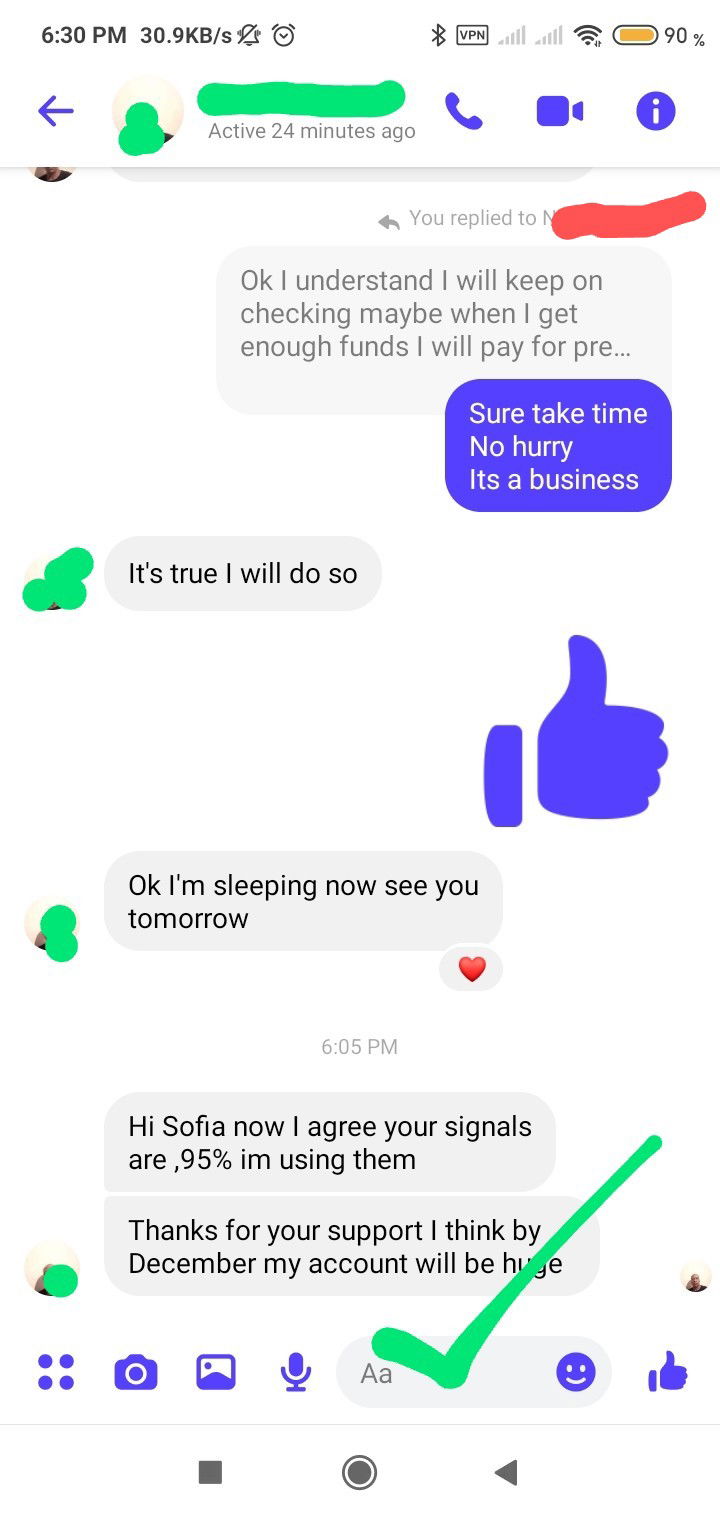Open conversation info details
The image size is (720, 1520).
(656, 111)
